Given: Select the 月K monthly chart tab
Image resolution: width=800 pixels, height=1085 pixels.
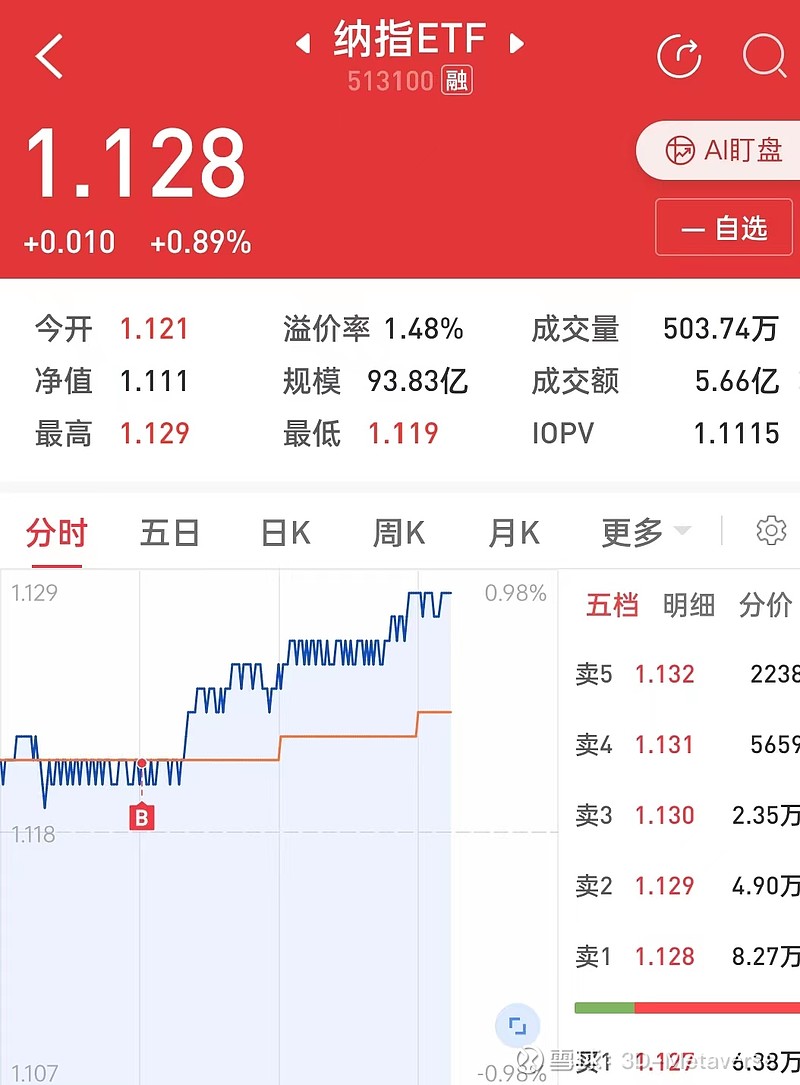Looking at the screenshot, I should coord(512,533).
